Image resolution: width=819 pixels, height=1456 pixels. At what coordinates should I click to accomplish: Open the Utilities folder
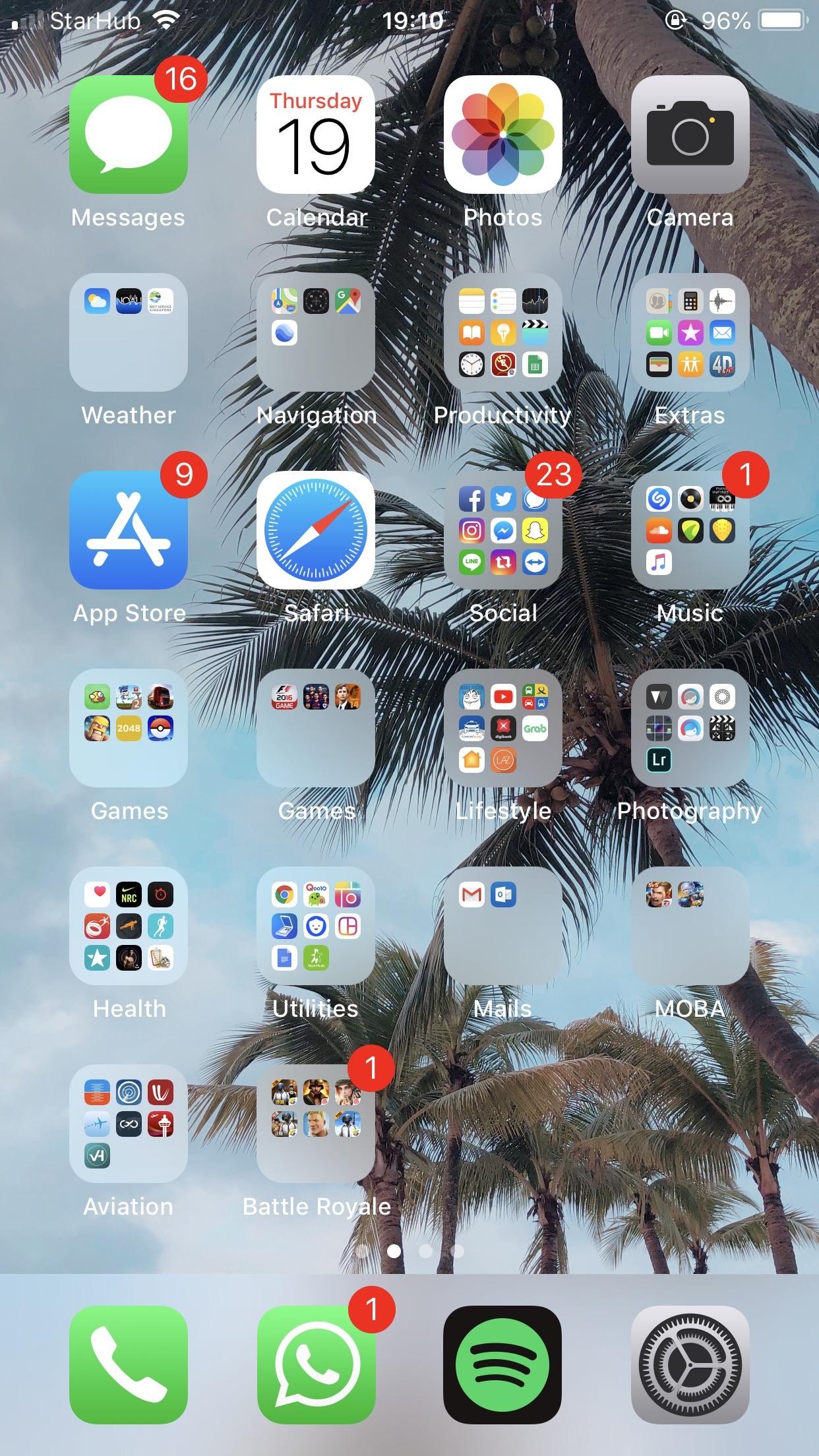pyautogui.click(x=316, y=926)
